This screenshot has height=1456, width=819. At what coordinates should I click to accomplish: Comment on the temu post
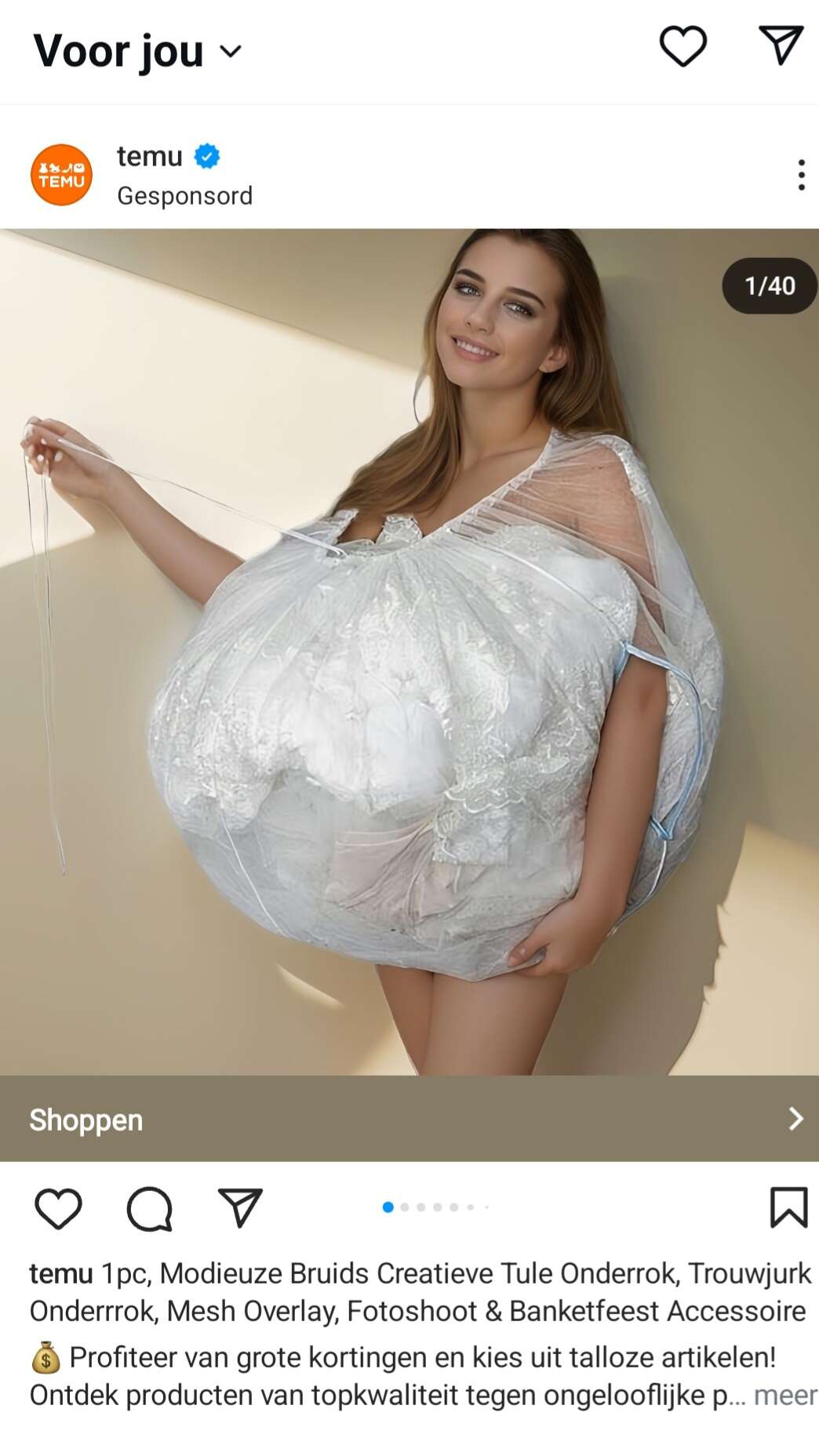pos(149,1208)
